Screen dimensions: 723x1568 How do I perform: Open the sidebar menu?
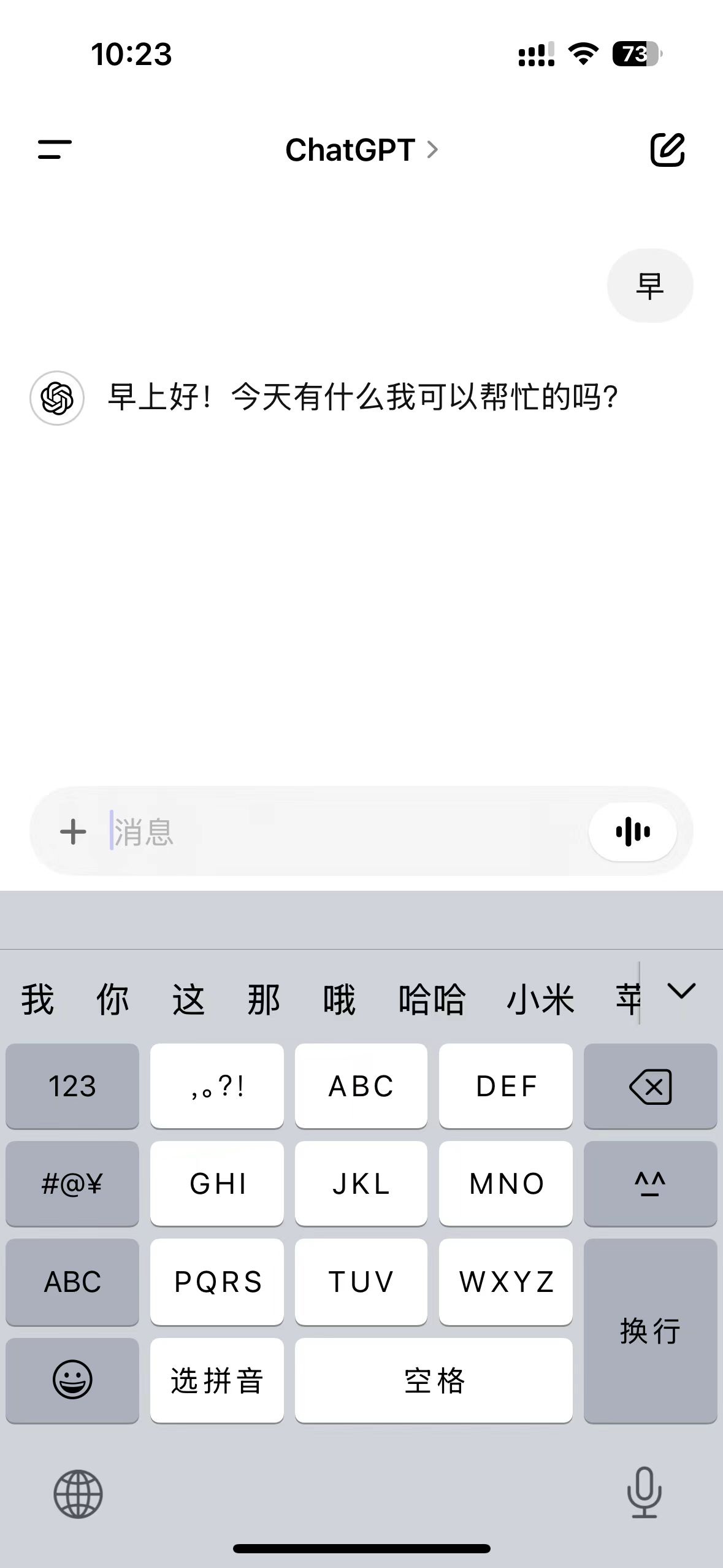pos(55,149)
